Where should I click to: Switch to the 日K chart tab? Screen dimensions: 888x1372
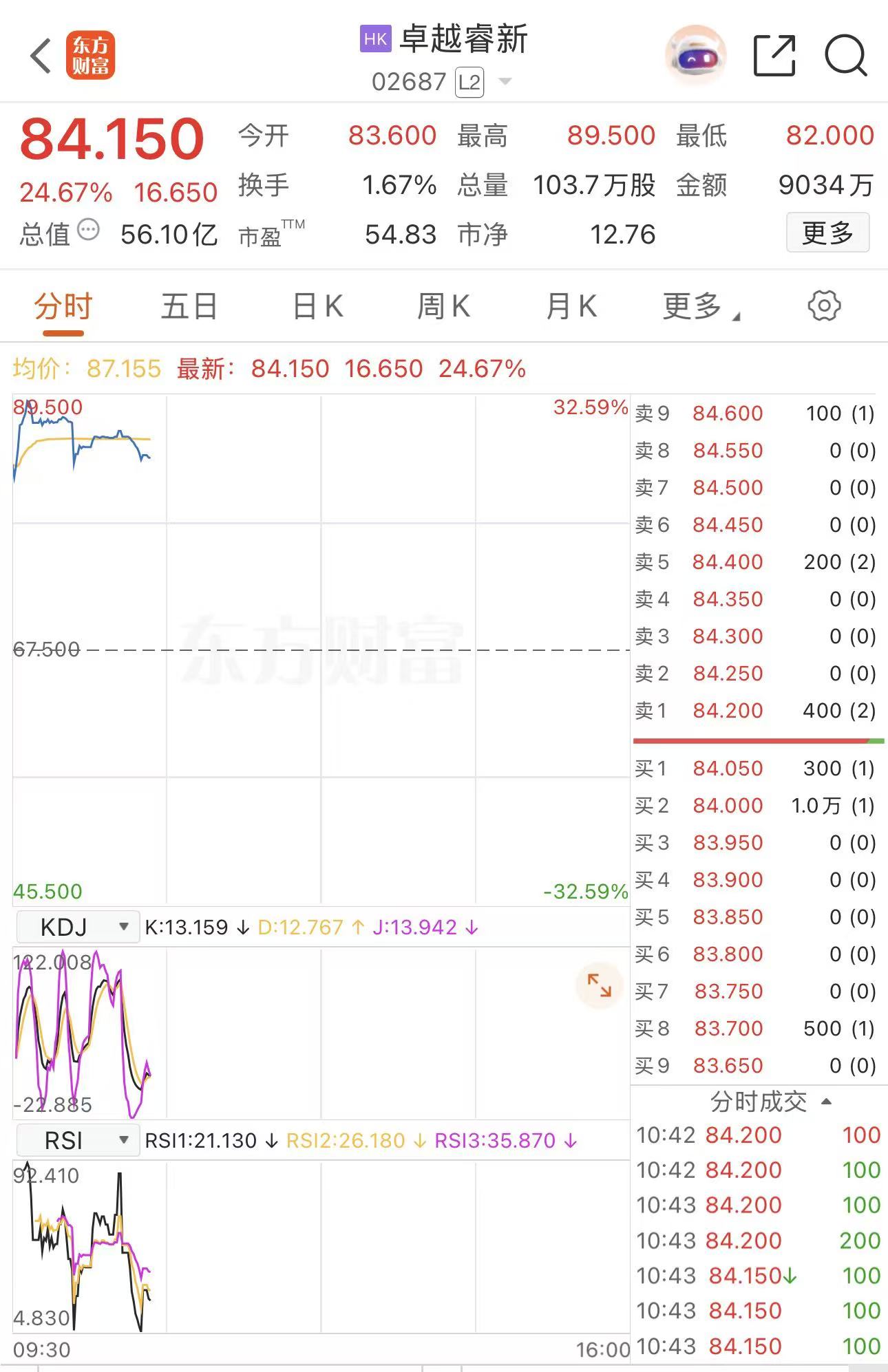(317, 307)
